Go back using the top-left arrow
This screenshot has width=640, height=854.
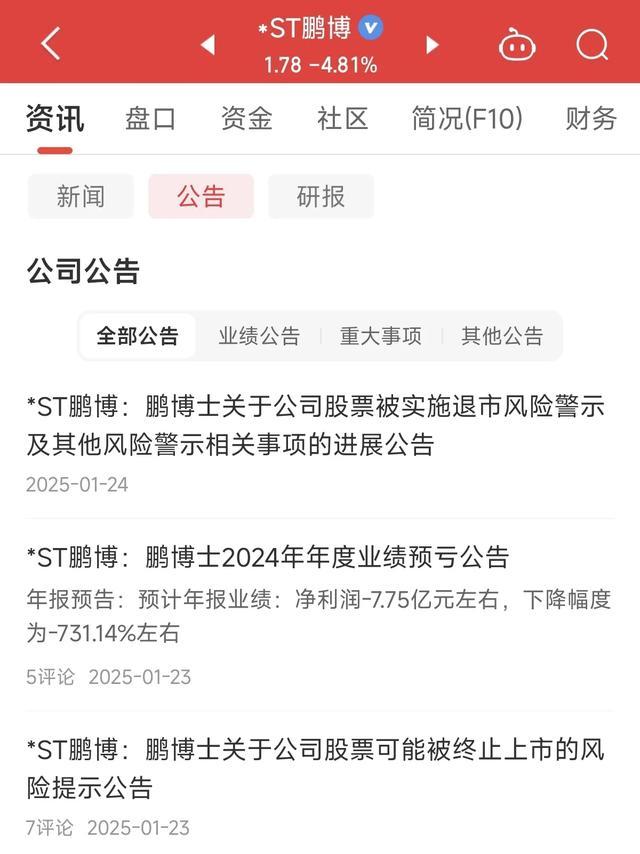[51, 44]
